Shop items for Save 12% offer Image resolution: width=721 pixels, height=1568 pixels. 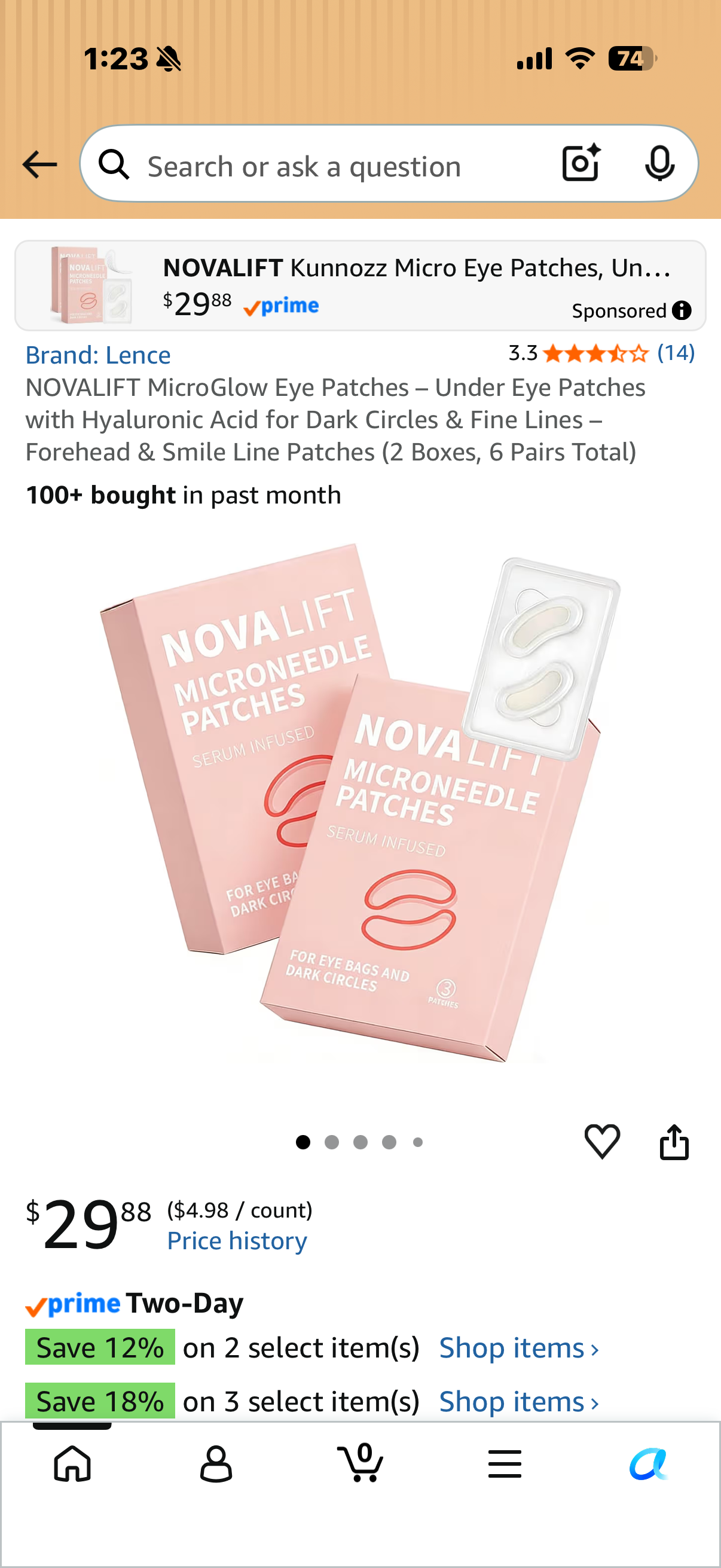[x=518, y=1348]
